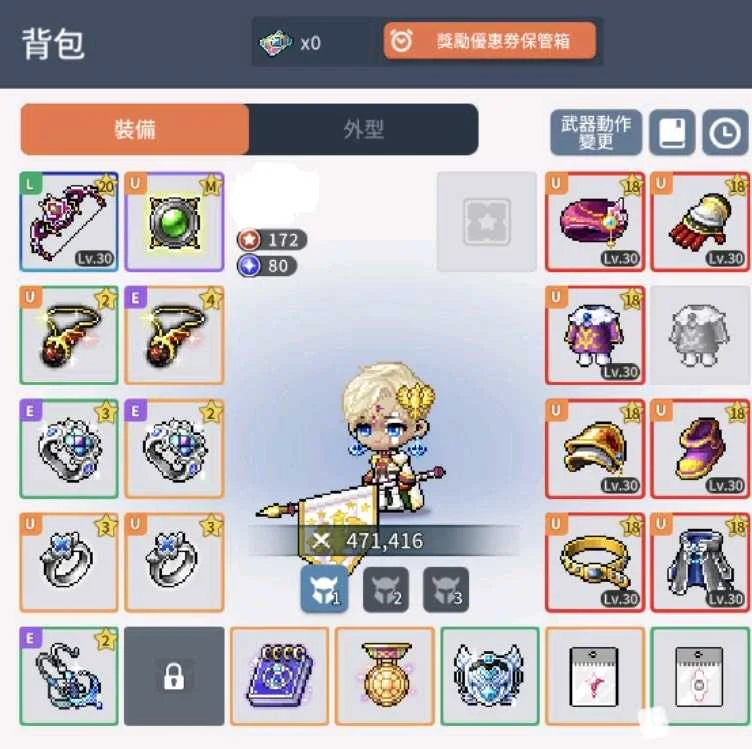Screen dimensions: 752x749
Task: Switch to equipment preset 3
Action: (446, 590)
